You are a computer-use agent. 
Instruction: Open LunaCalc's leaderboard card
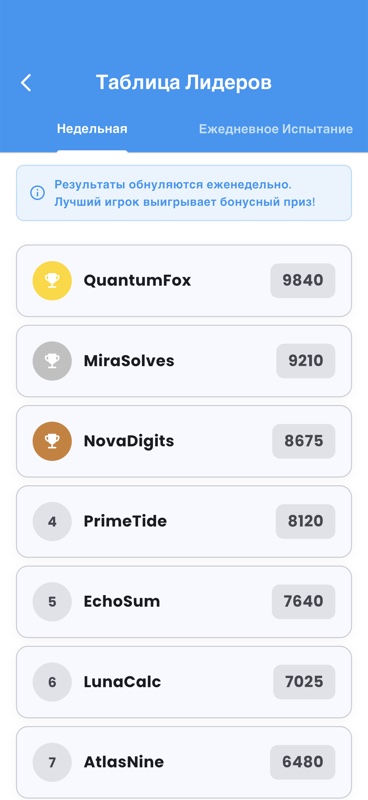[x=184, y=682]
